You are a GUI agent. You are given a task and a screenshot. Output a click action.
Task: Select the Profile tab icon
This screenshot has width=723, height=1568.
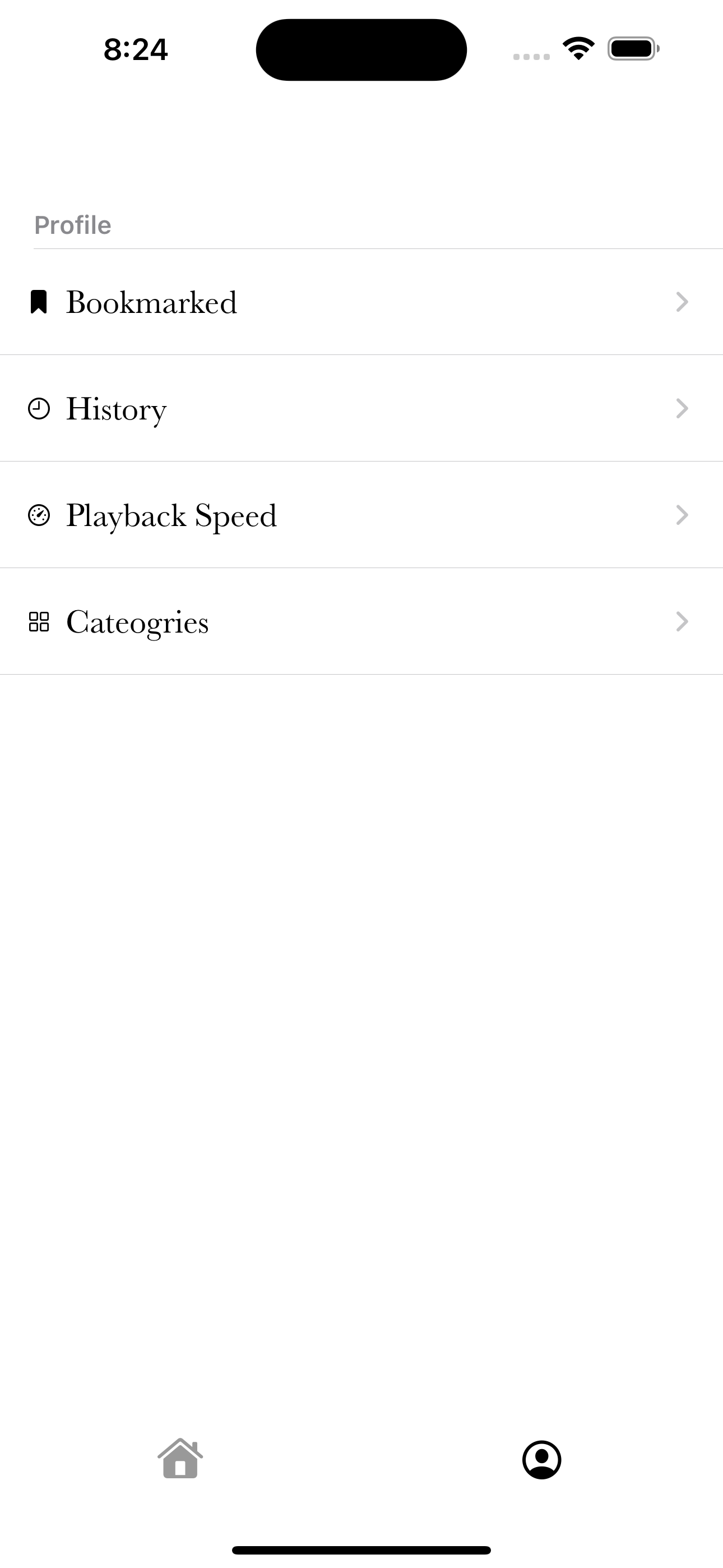click(x=541, y=1459)
